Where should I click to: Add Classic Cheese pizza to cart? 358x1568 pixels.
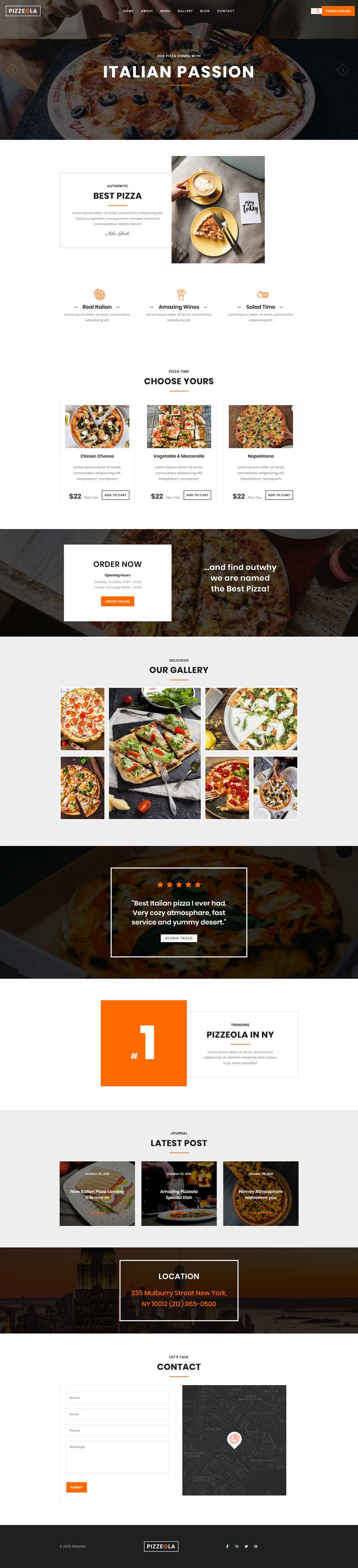[115, 495]
